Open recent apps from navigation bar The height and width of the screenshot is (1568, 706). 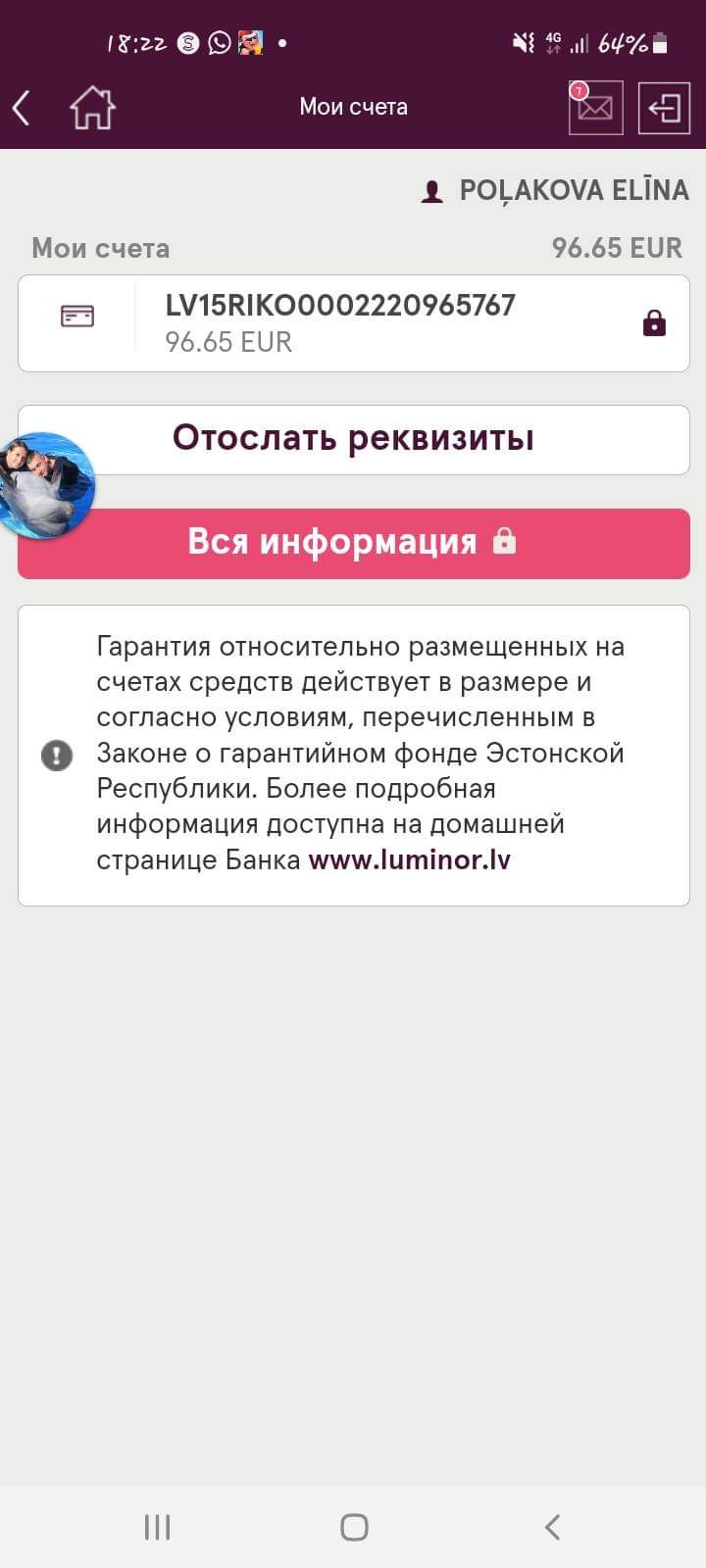point(157,1526)
